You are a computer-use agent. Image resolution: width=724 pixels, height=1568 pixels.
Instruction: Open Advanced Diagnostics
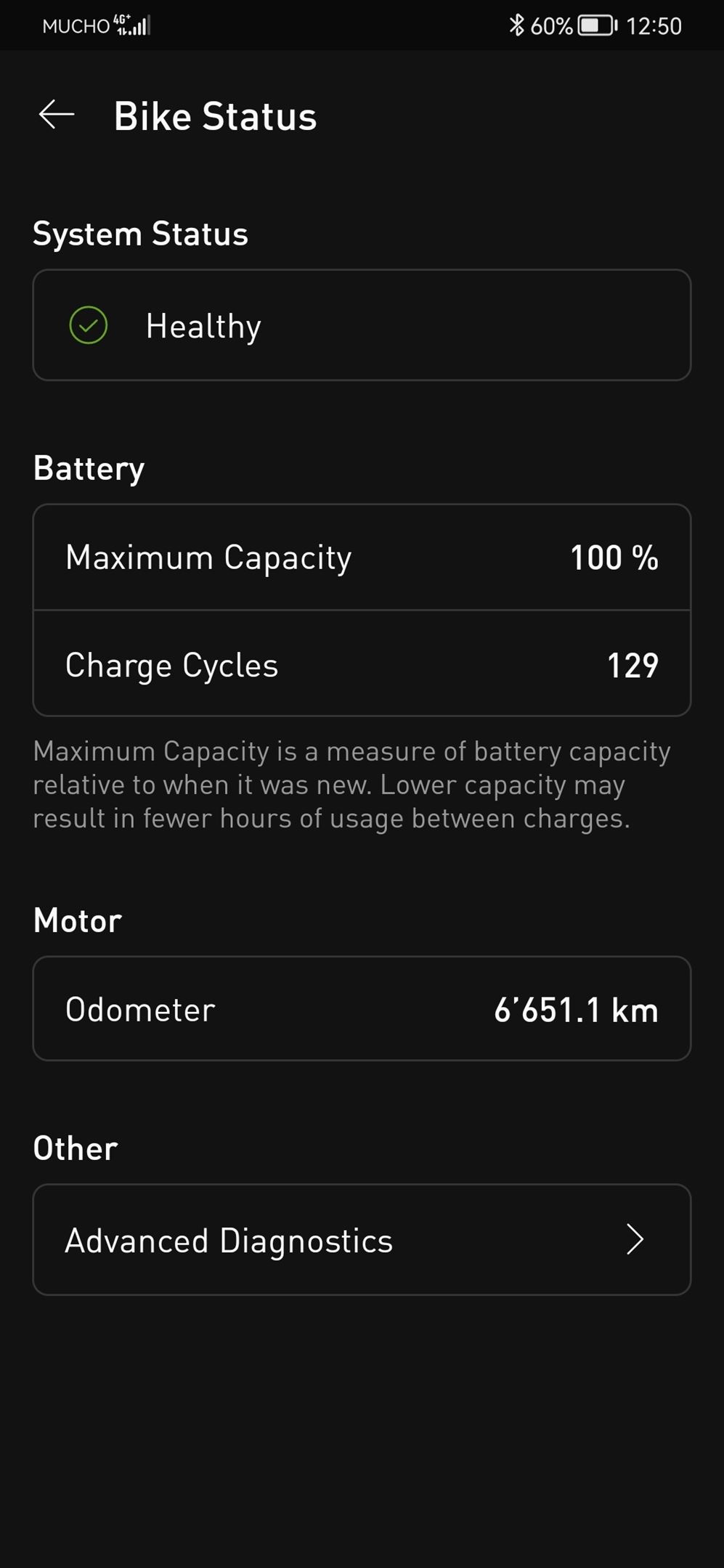pyautogui.click(x=362, y=1240)
